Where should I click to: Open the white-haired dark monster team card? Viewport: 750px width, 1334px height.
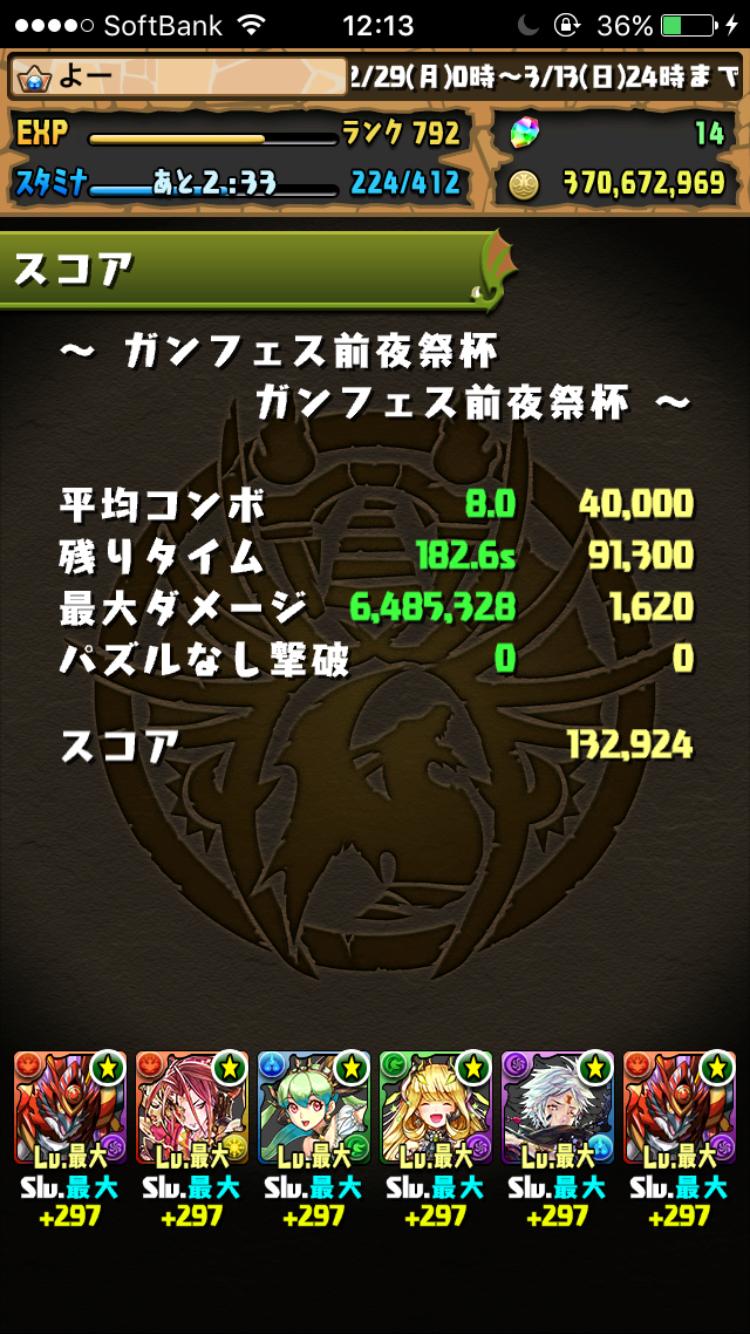(x=557, y=1107)
